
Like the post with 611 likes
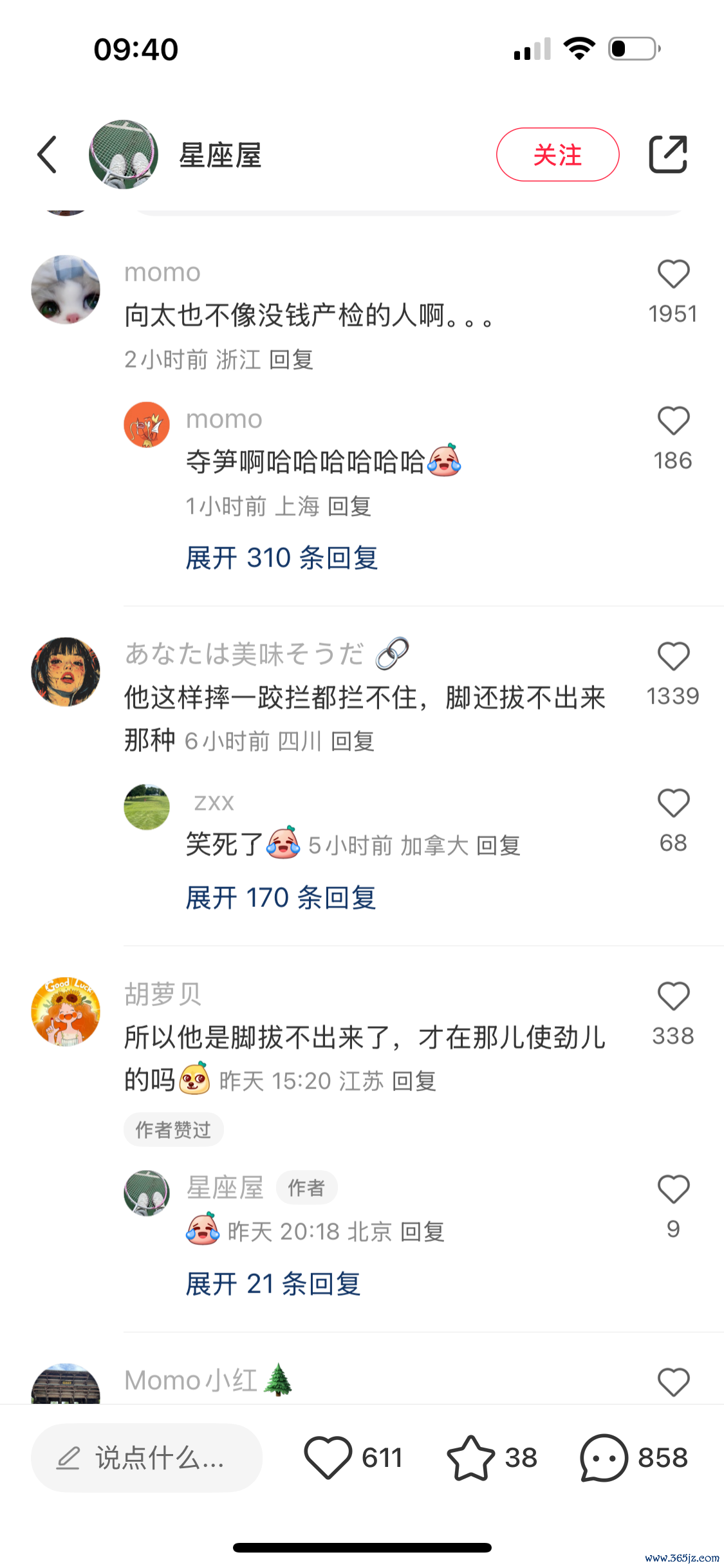[328, 1458]
